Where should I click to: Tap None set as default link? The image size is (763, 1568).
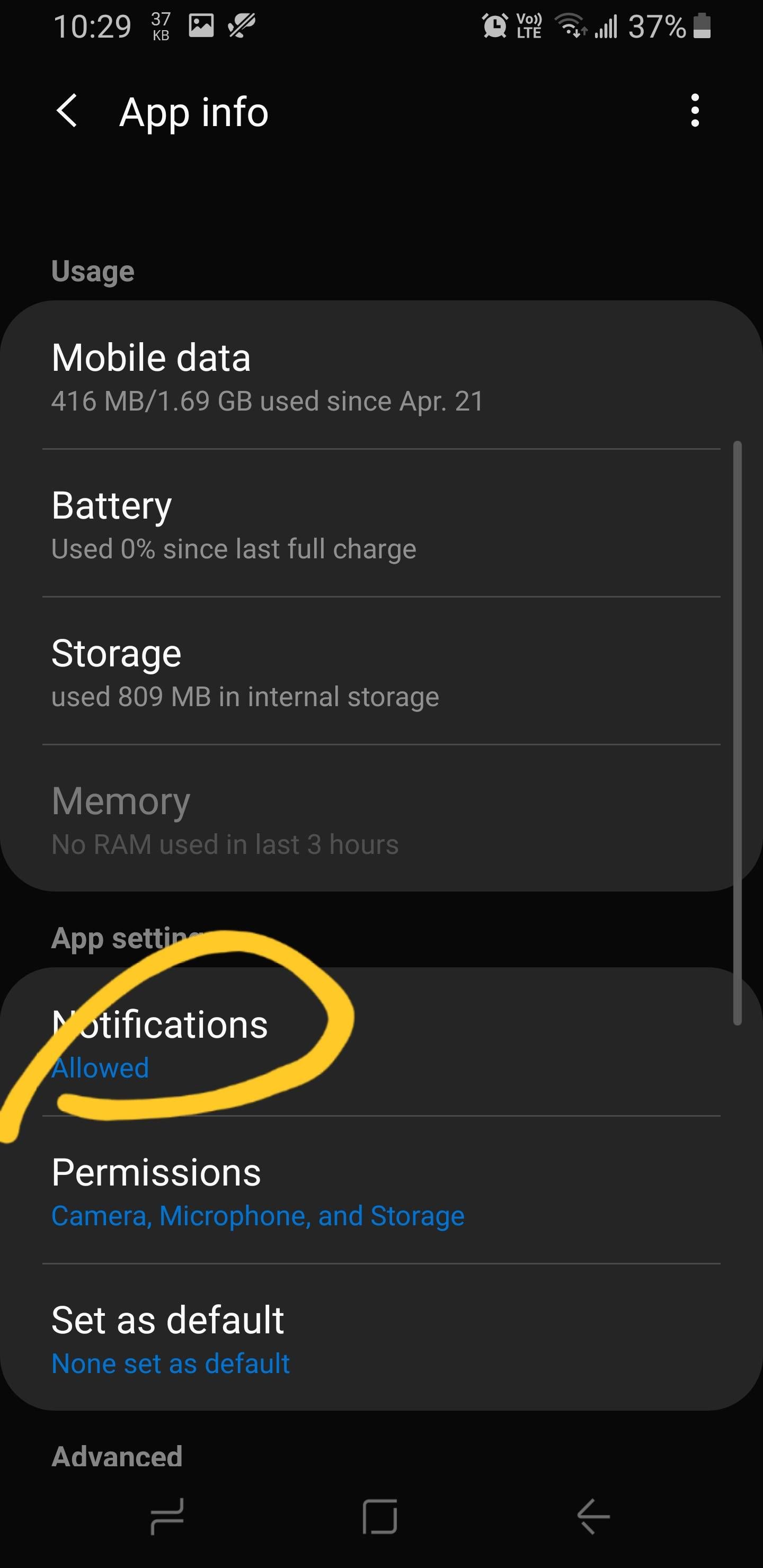171,1364
